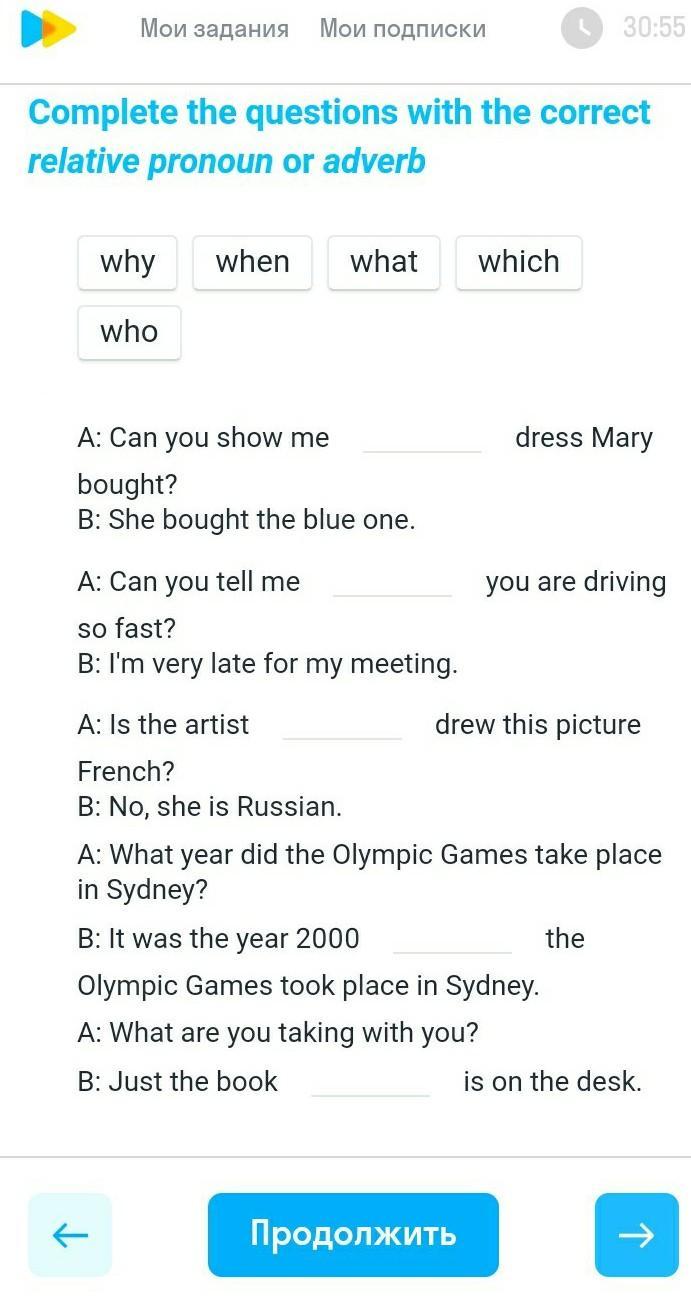The height and width of the screenshot is (1296, 691).
Task: Tap the blank after "Is the artist"
Action: 342,726
